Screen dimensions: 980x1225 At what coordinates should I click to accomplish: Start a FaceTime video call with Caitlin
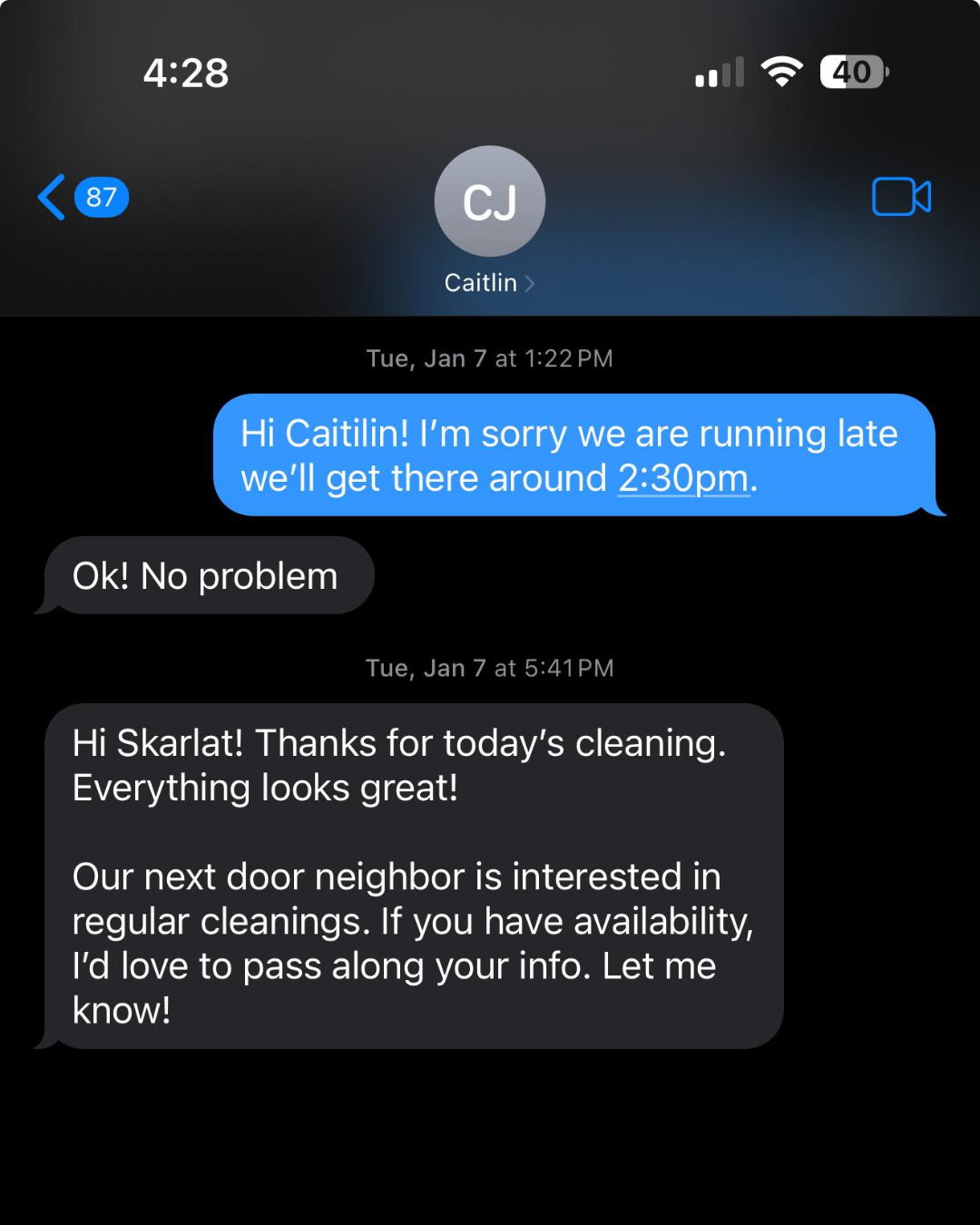(x=901, y=197)
